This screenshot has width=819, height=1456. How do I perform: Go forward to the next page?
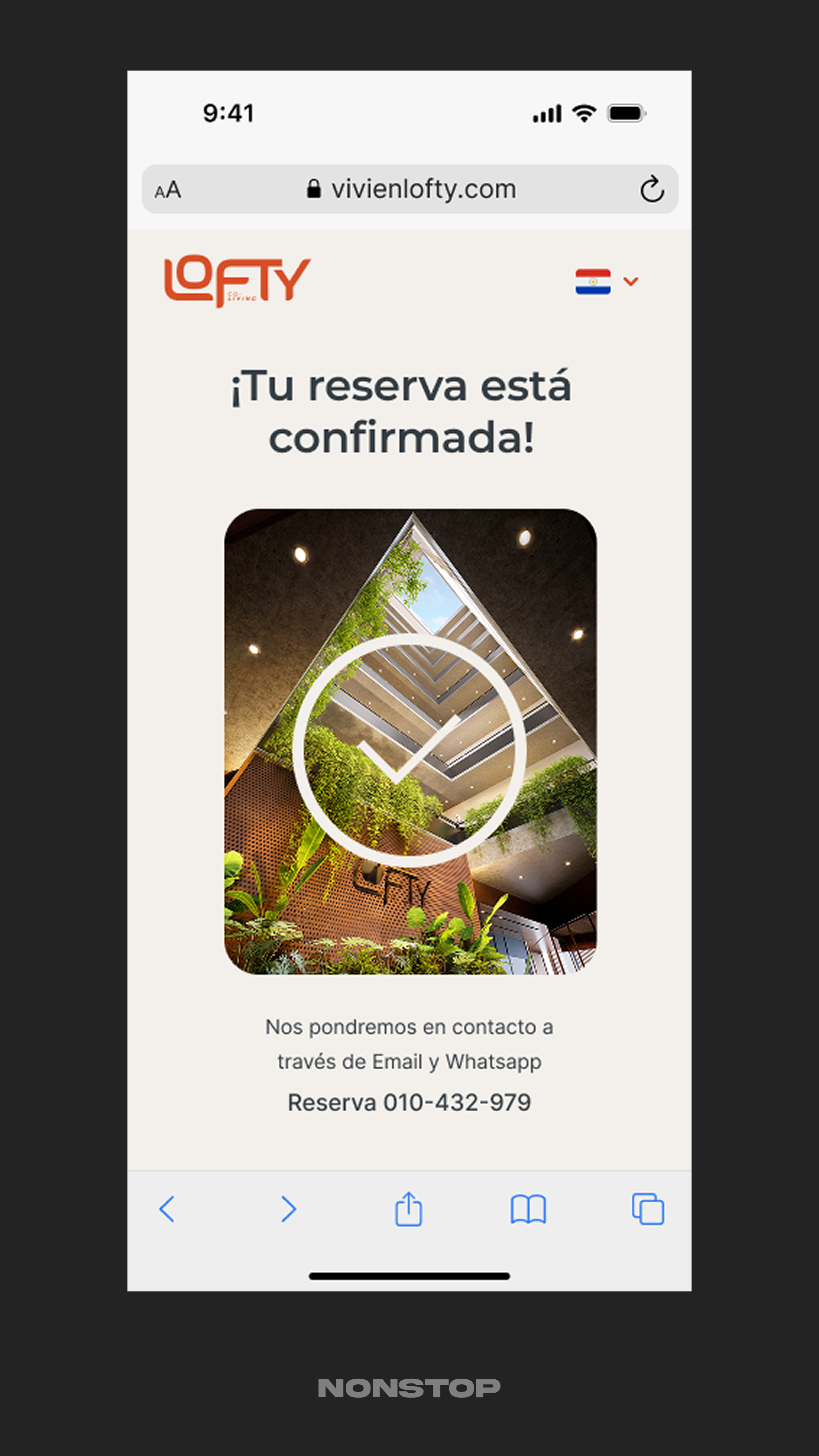[x=288, y=1209]
